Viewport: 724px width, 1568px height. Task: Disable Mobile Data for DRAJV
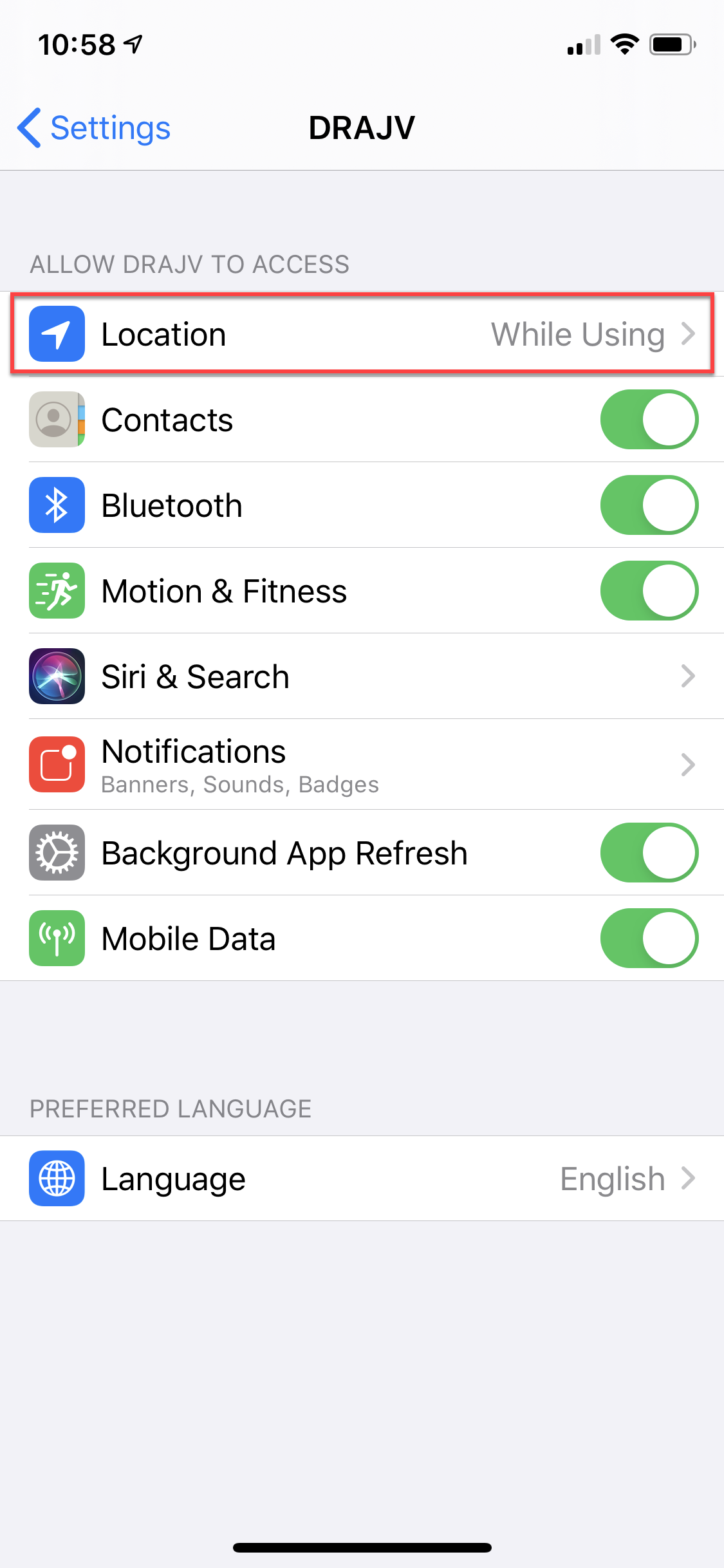(x=649, y=938)
